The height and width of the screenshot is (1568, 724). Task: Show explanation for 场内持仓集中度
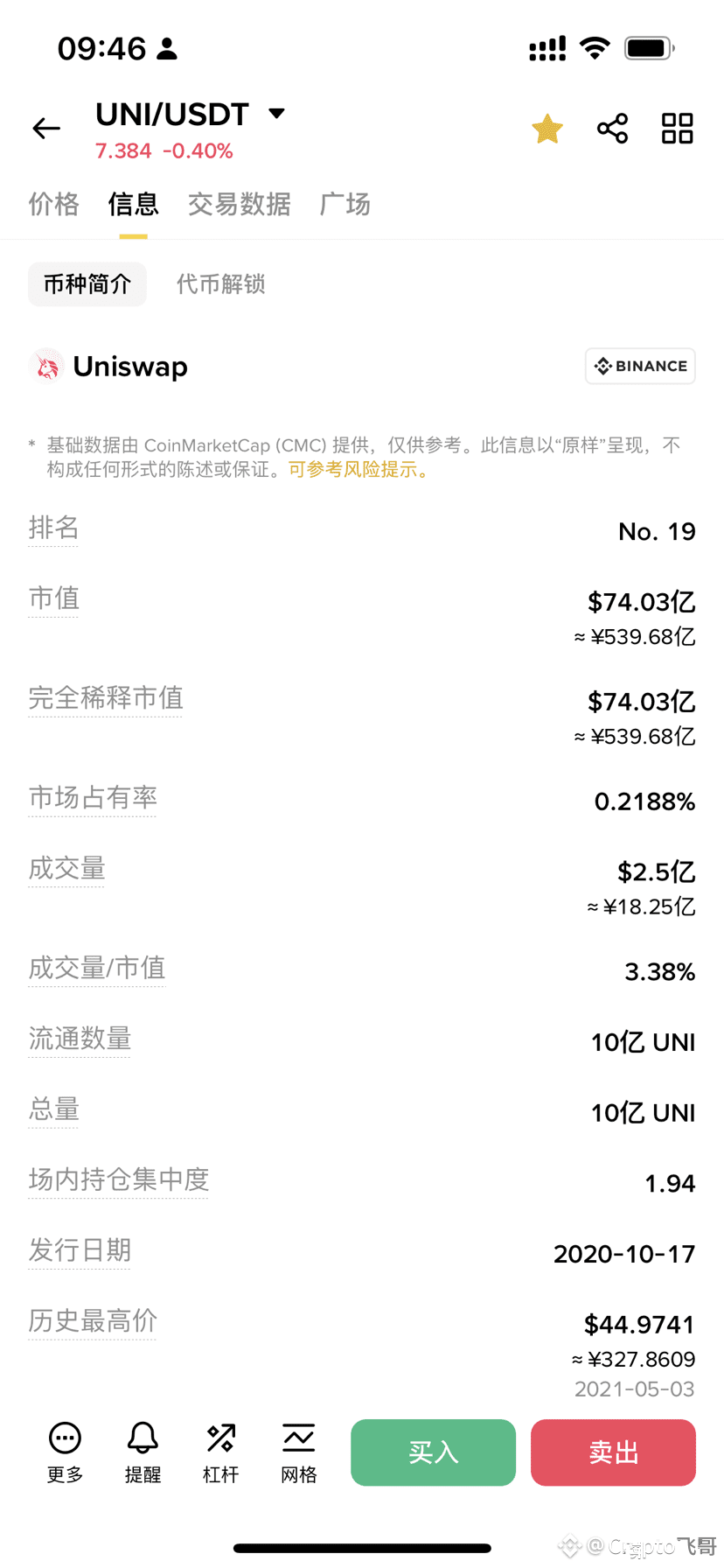[x=119, y=1179]
